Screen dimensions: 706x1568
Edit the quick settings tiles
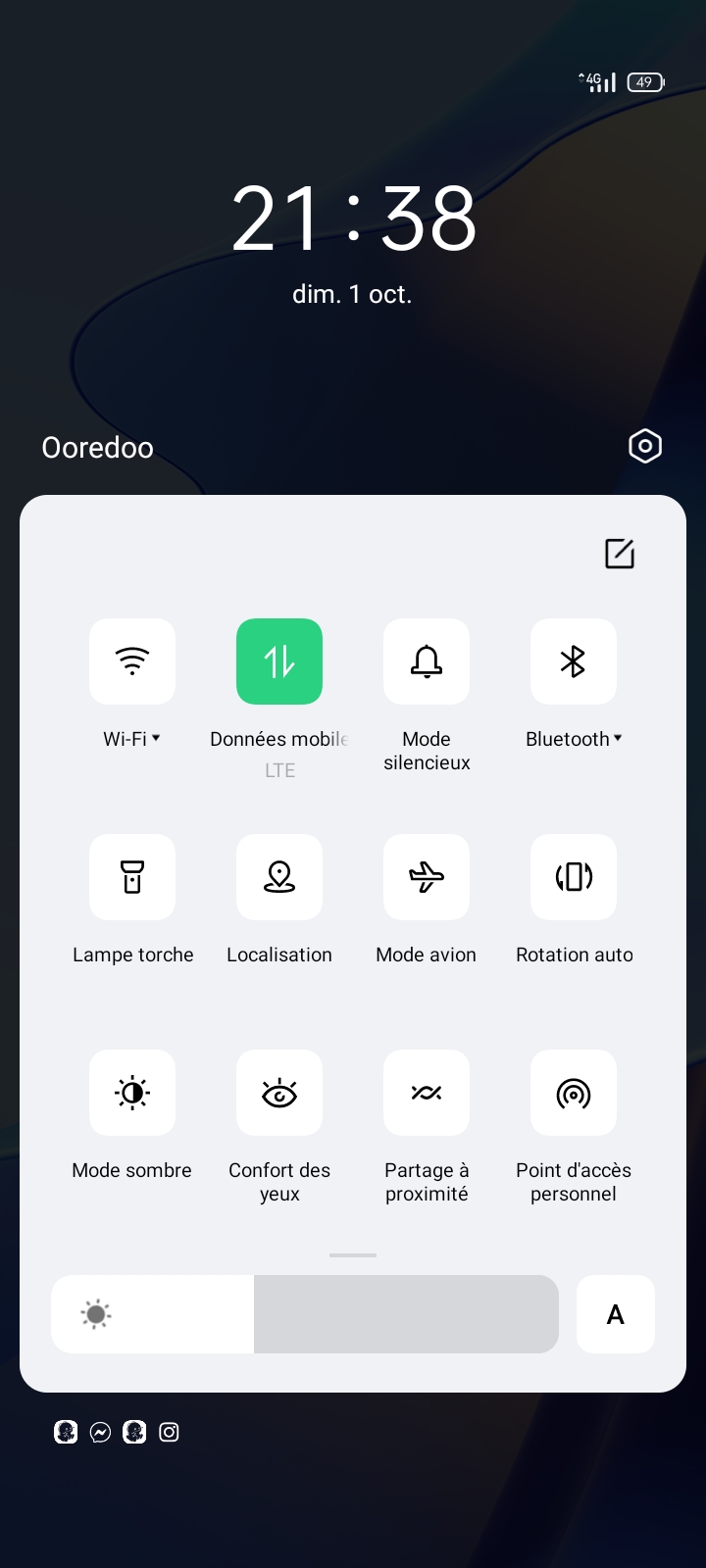[x=620, y=554]
